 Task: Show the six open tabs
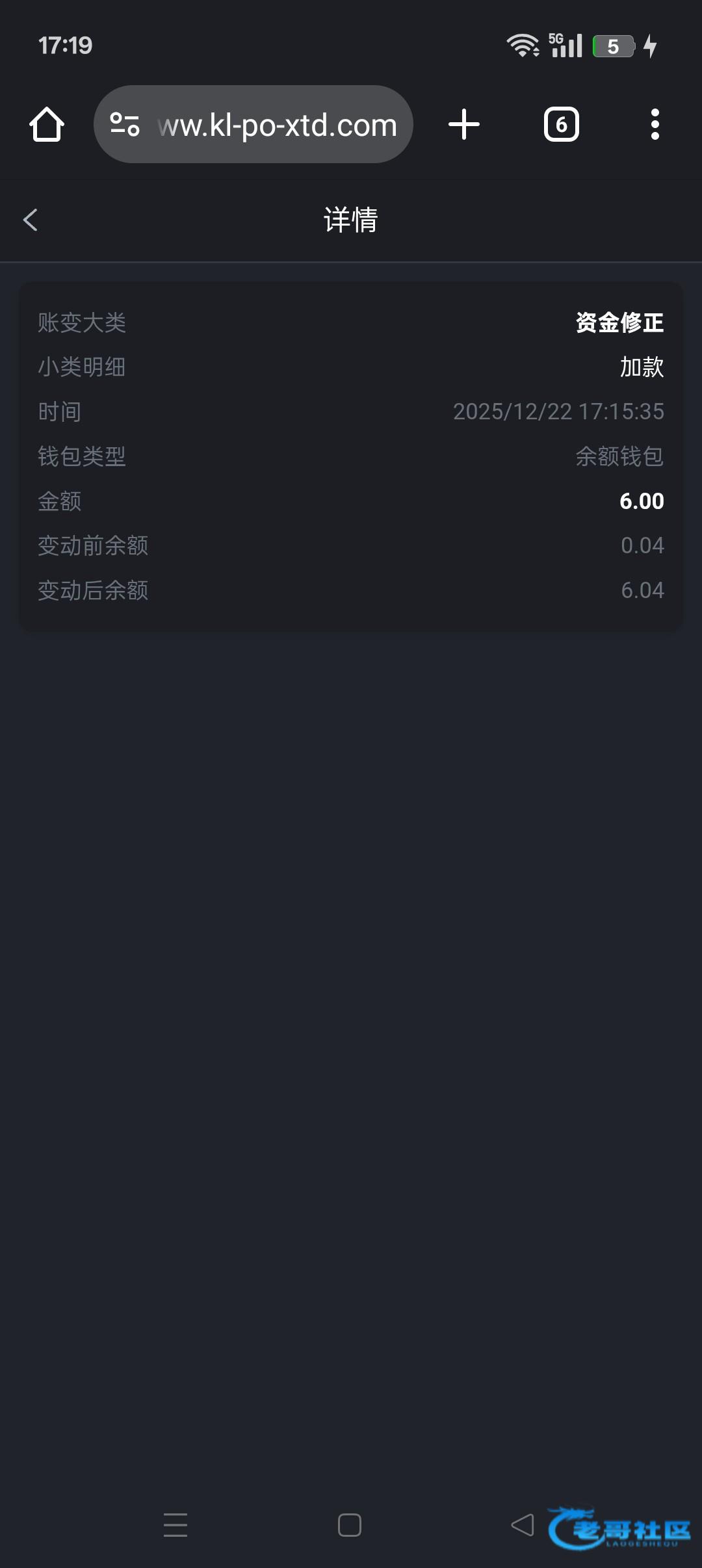[x=561, y=124]
